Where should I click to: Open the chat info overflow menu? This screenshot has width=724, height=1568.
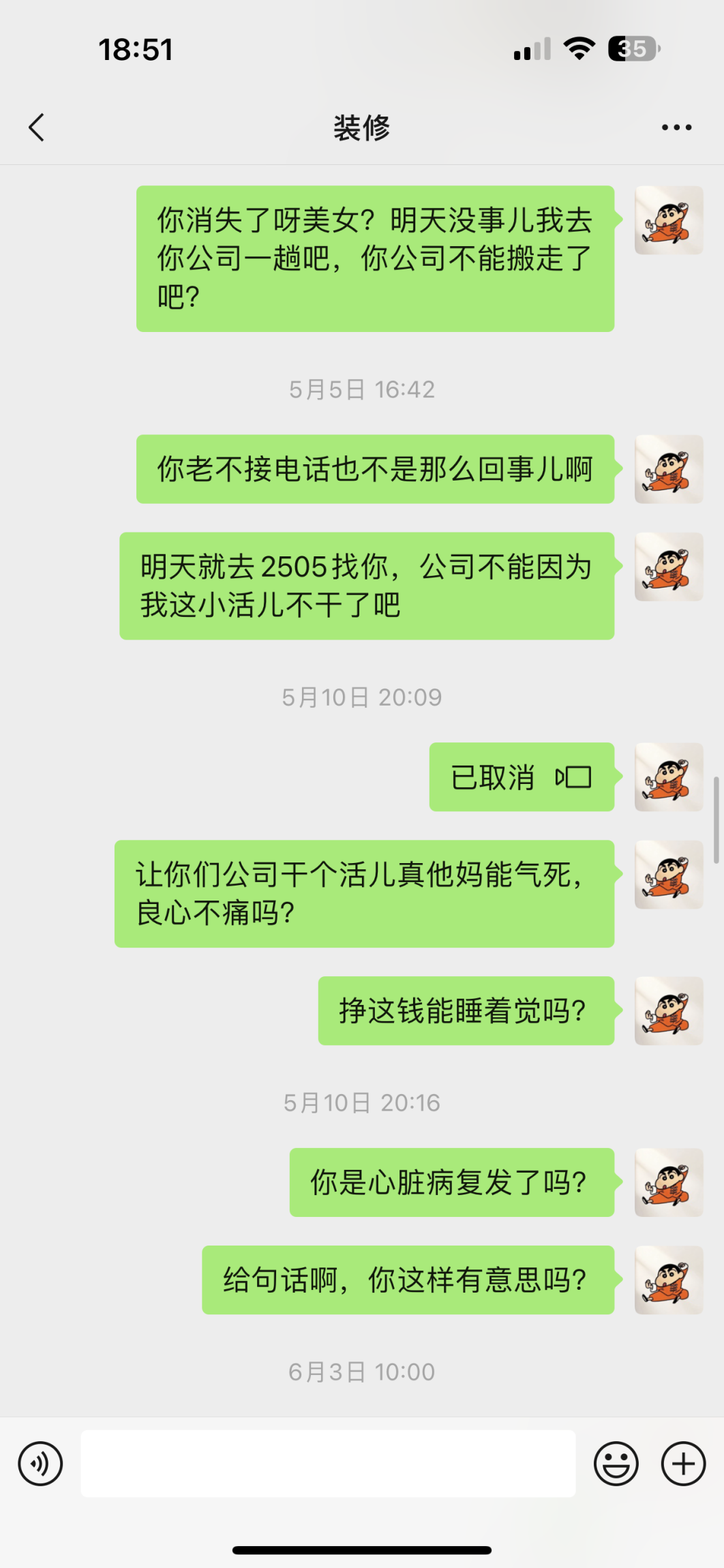(676, 127)
